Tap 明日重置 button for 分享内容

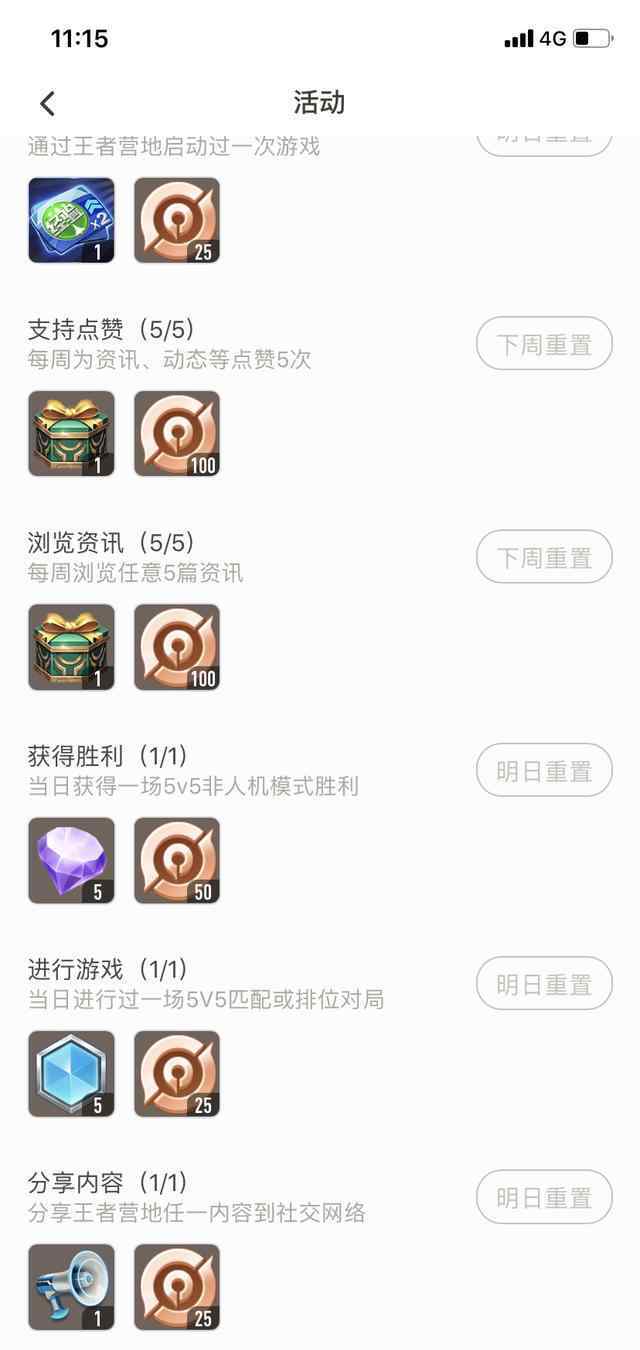click(544, 1197)
